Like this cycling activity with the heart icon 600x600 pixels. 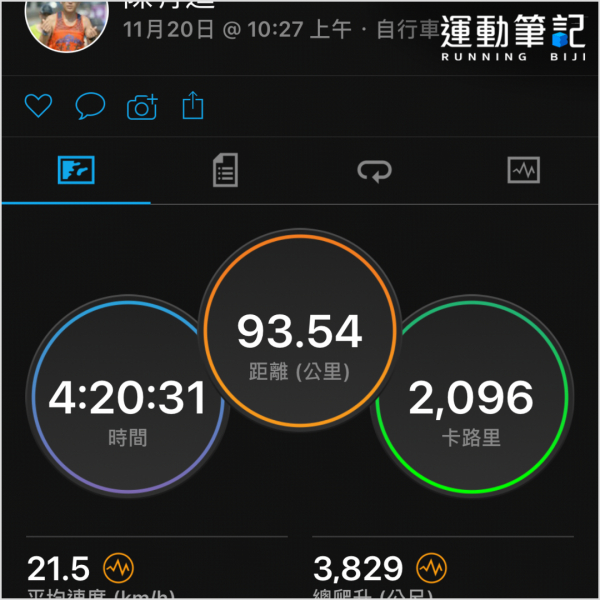pyautogui.click(x=38, y=107)
